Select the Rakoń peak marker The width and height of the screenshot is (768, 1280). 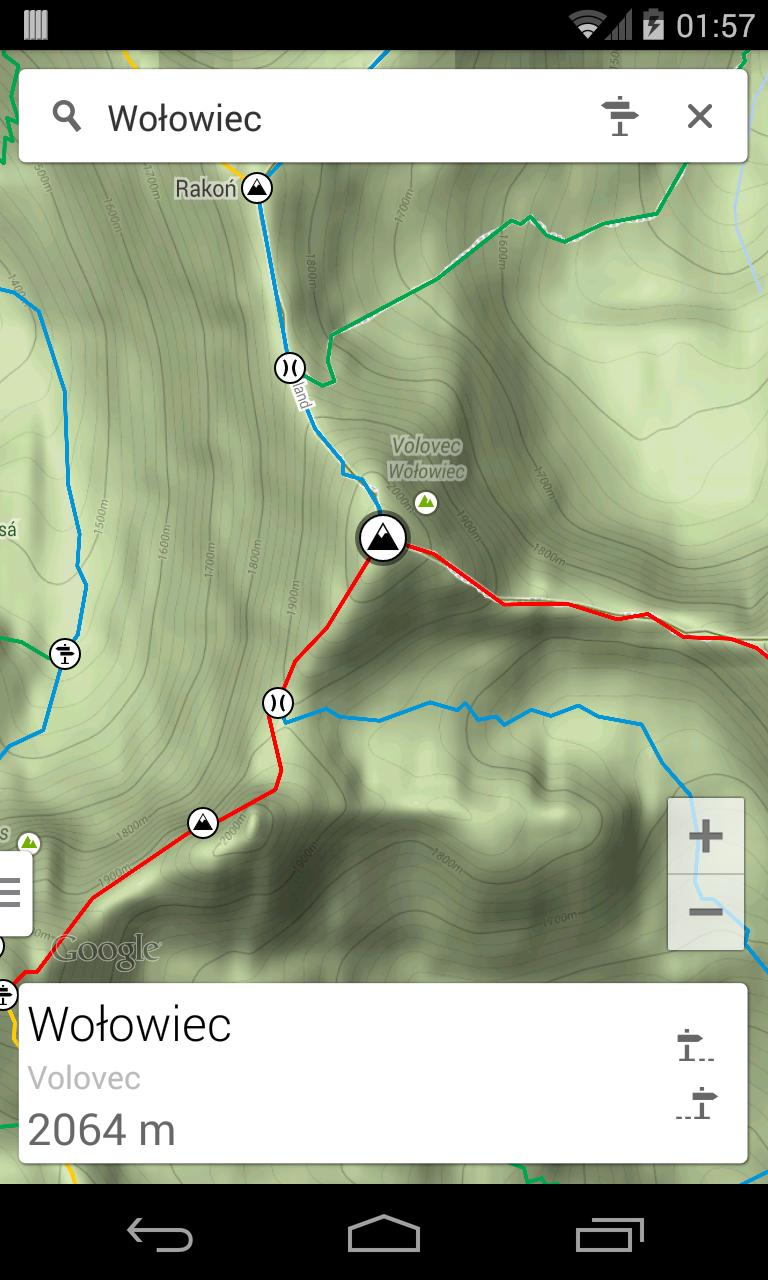257,187
